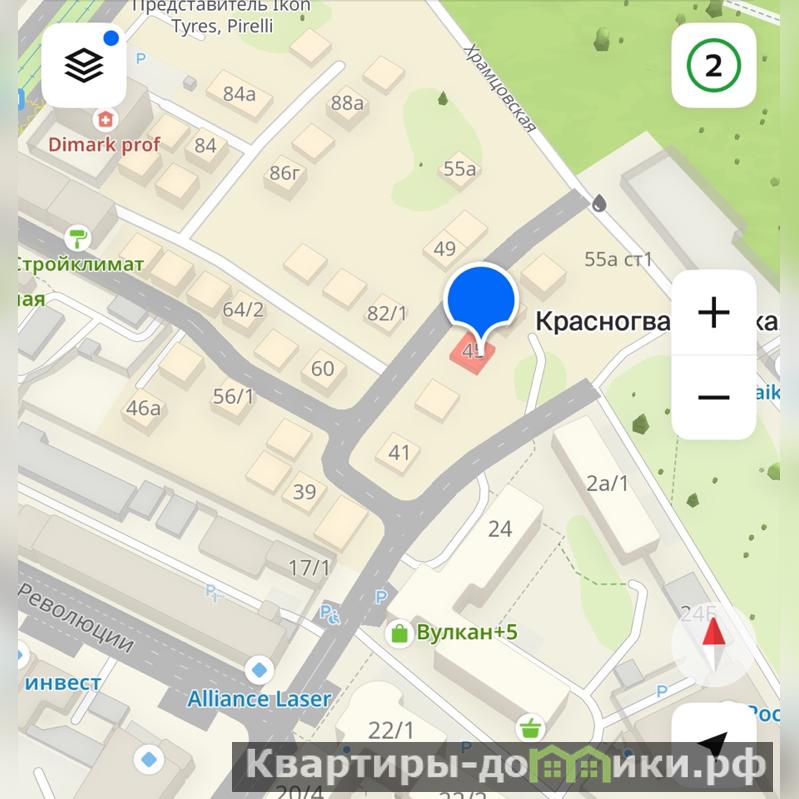The width and height of the screenshot is (799, 799).
Task: Open the Dimark prof place marker
Action: 104,121
